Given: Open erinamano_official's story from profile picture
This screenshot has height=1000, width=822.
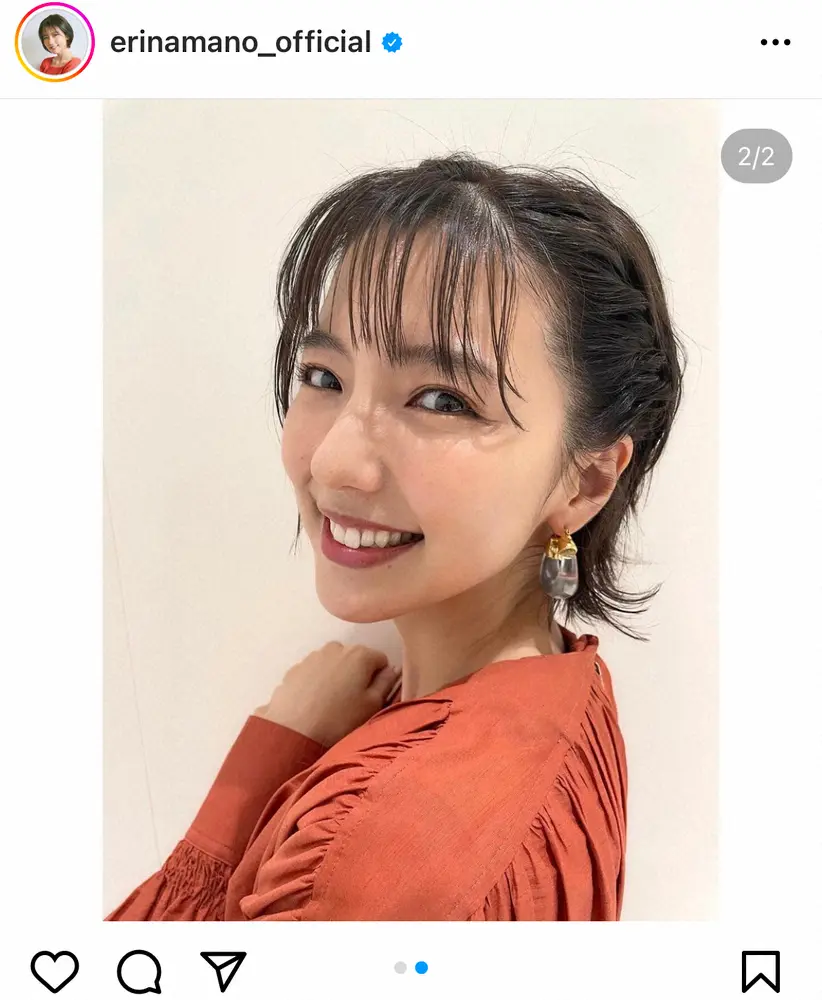Looking at the screenshot, I should [x=54, y=43].
